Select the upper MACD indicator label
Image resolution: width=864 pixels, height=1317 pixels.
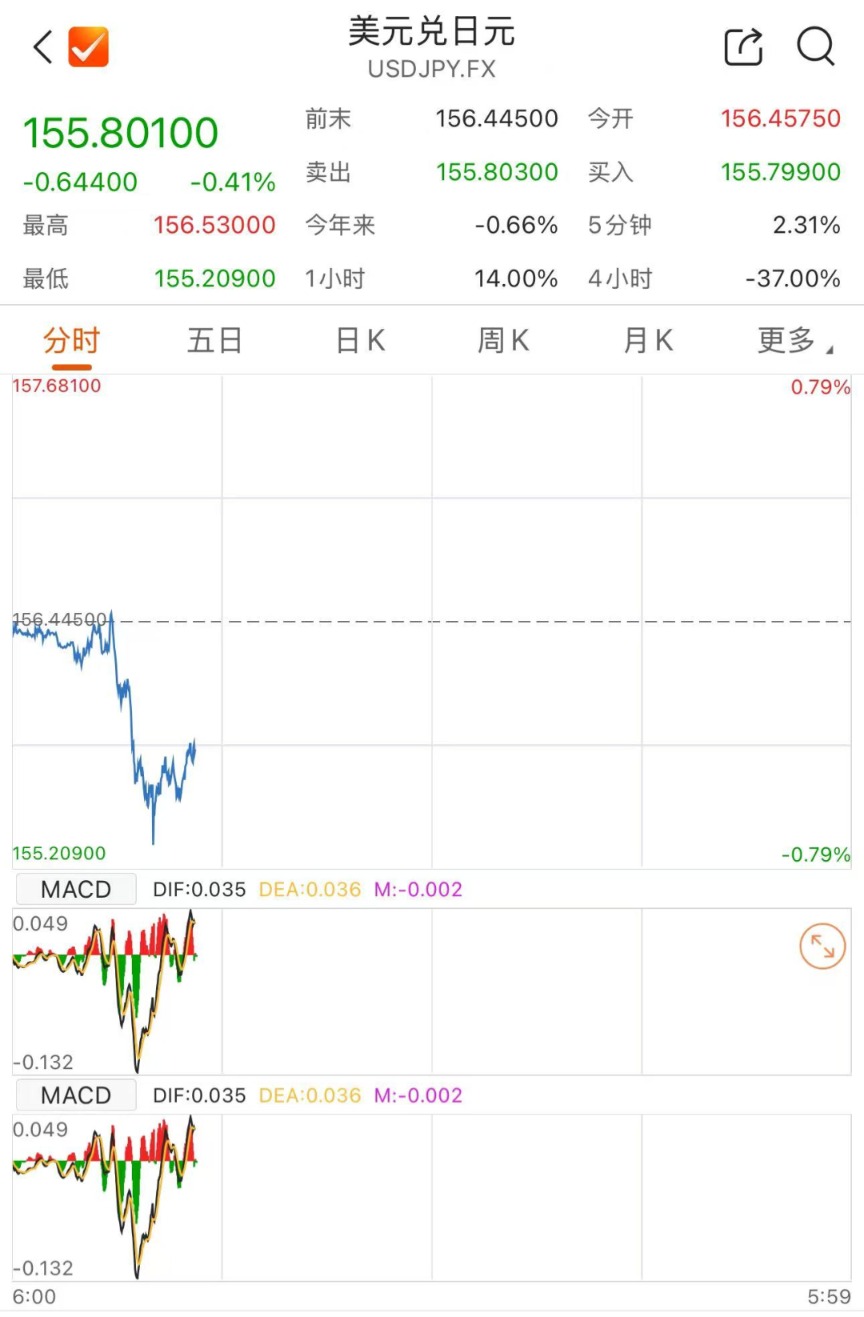(75, 888)
